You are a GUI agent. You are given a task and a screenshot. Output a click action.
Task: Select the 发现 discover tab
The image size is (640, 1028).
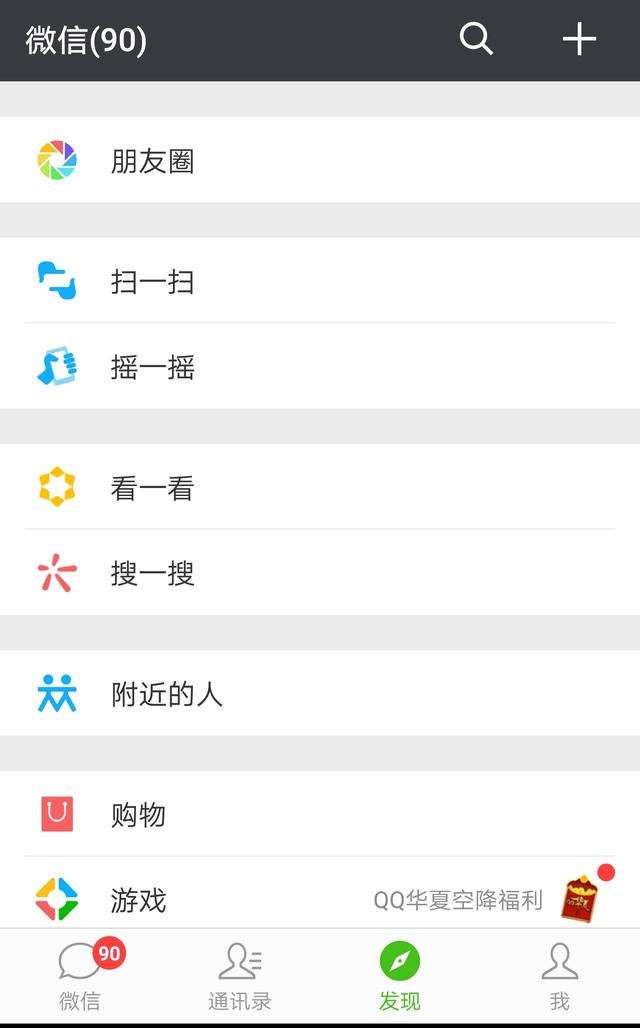tap(400, 975)
